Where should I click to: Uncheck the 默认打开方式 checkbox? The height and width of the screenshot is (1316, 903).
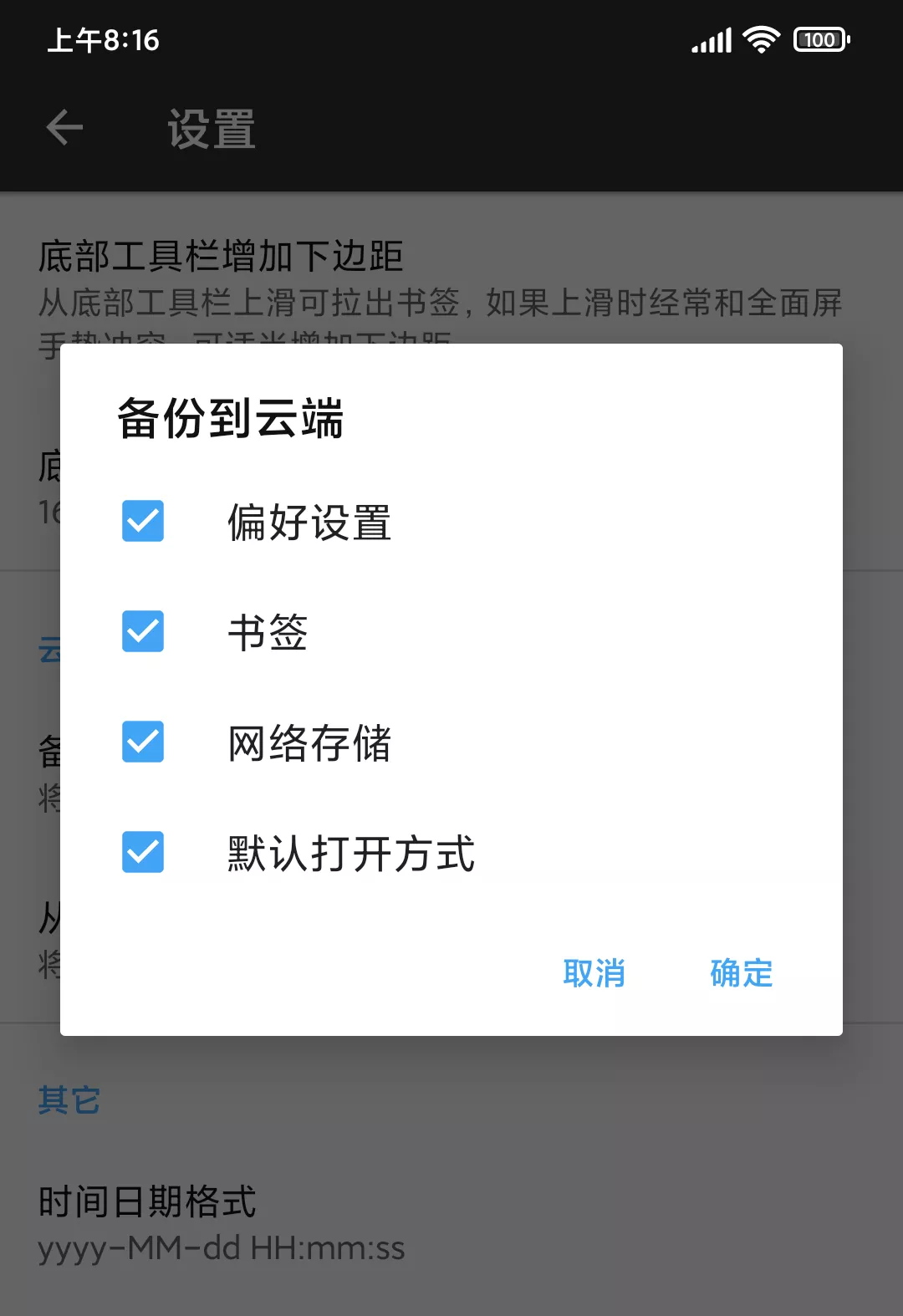click(x=143, y=852)
